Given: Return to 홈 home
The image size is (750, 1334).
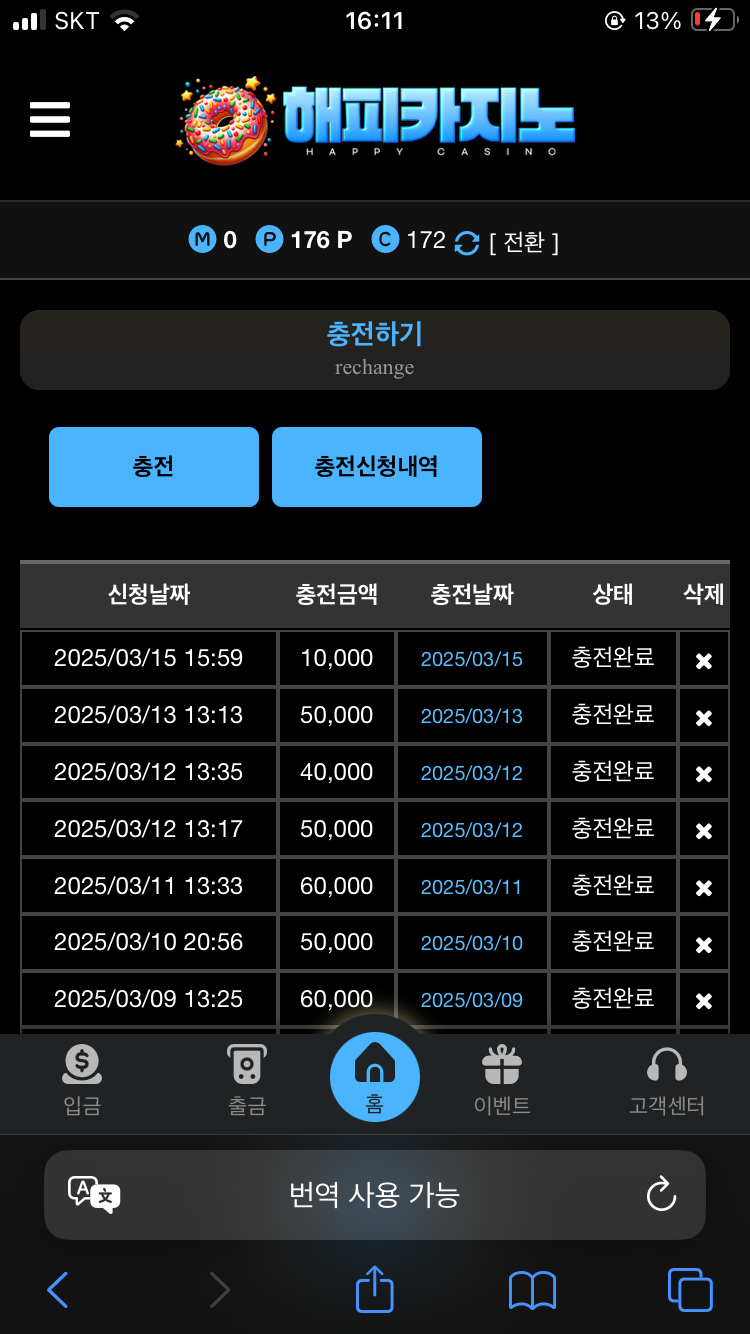Looking at the screenshot, I should (x=375, y=1077).
